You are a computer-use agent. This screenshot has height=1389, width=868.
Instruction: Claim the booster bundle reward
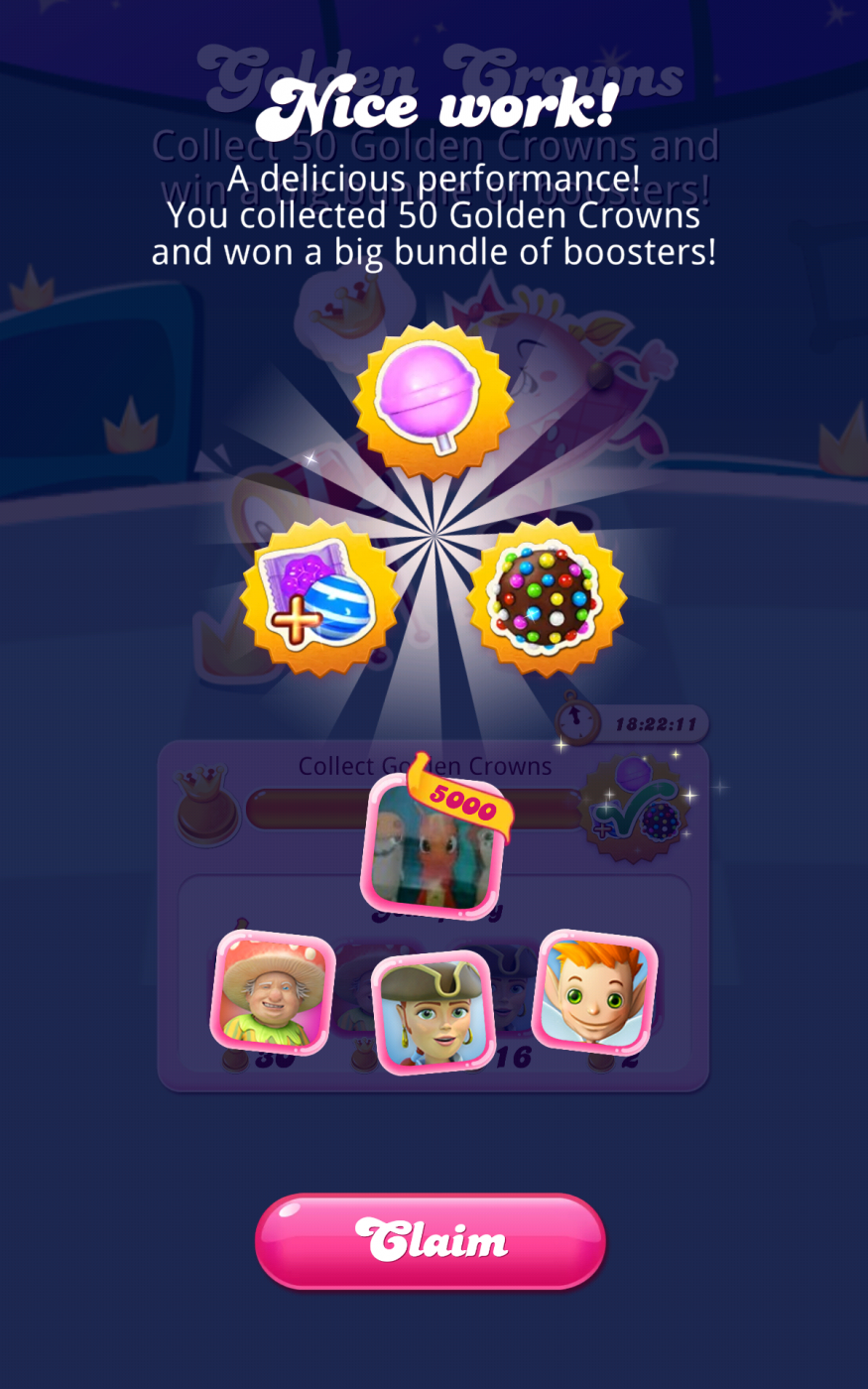[431, 1240]
